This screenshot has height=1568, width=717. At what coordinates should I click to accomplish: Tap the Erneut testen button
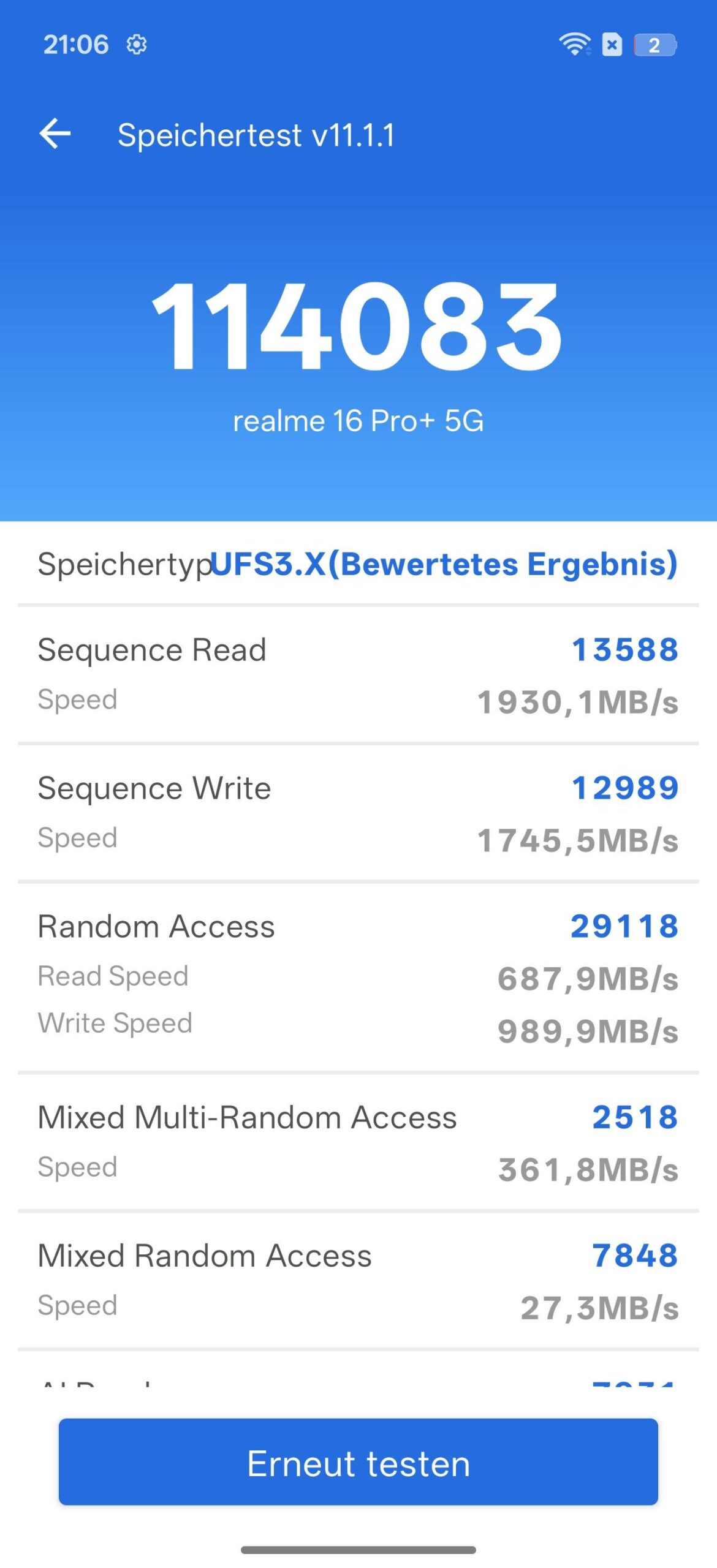click(358, 1463)
